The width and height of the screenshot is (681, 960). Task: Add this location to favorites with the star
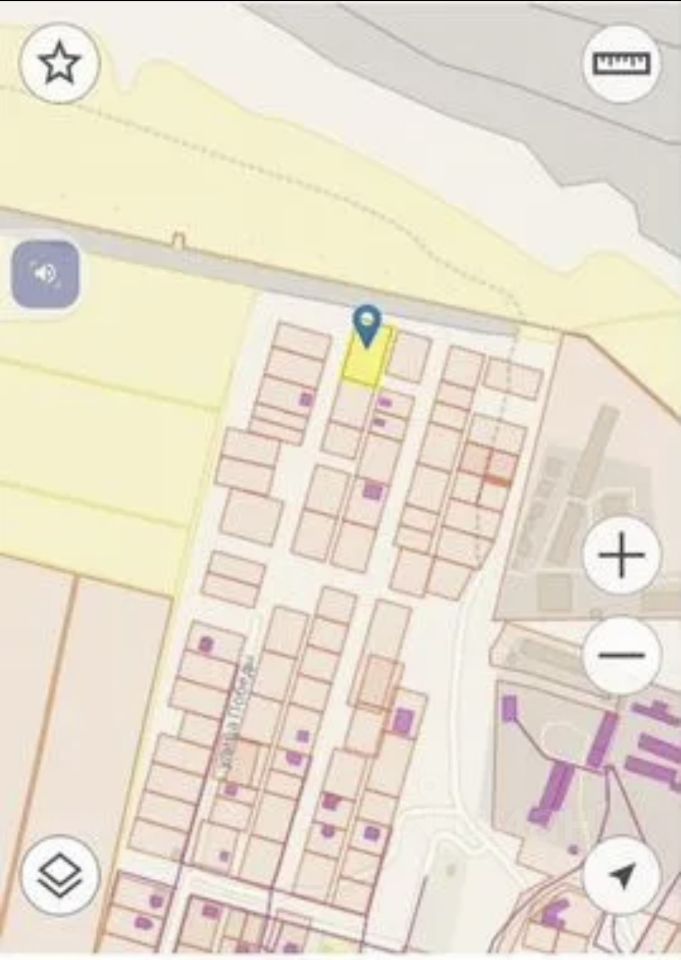(59, 64)
